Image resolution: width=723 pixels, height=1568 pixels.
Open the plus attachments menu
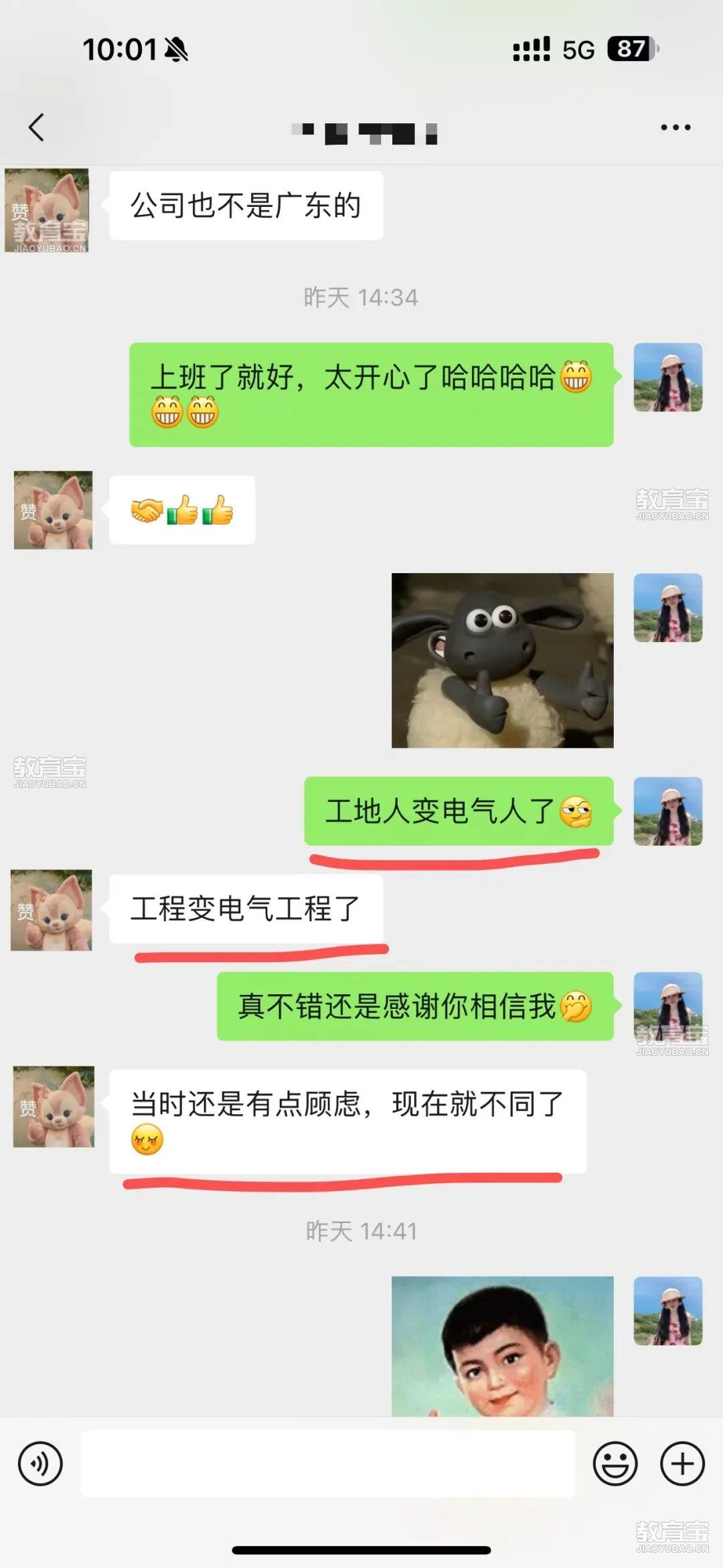point(682,1464)
